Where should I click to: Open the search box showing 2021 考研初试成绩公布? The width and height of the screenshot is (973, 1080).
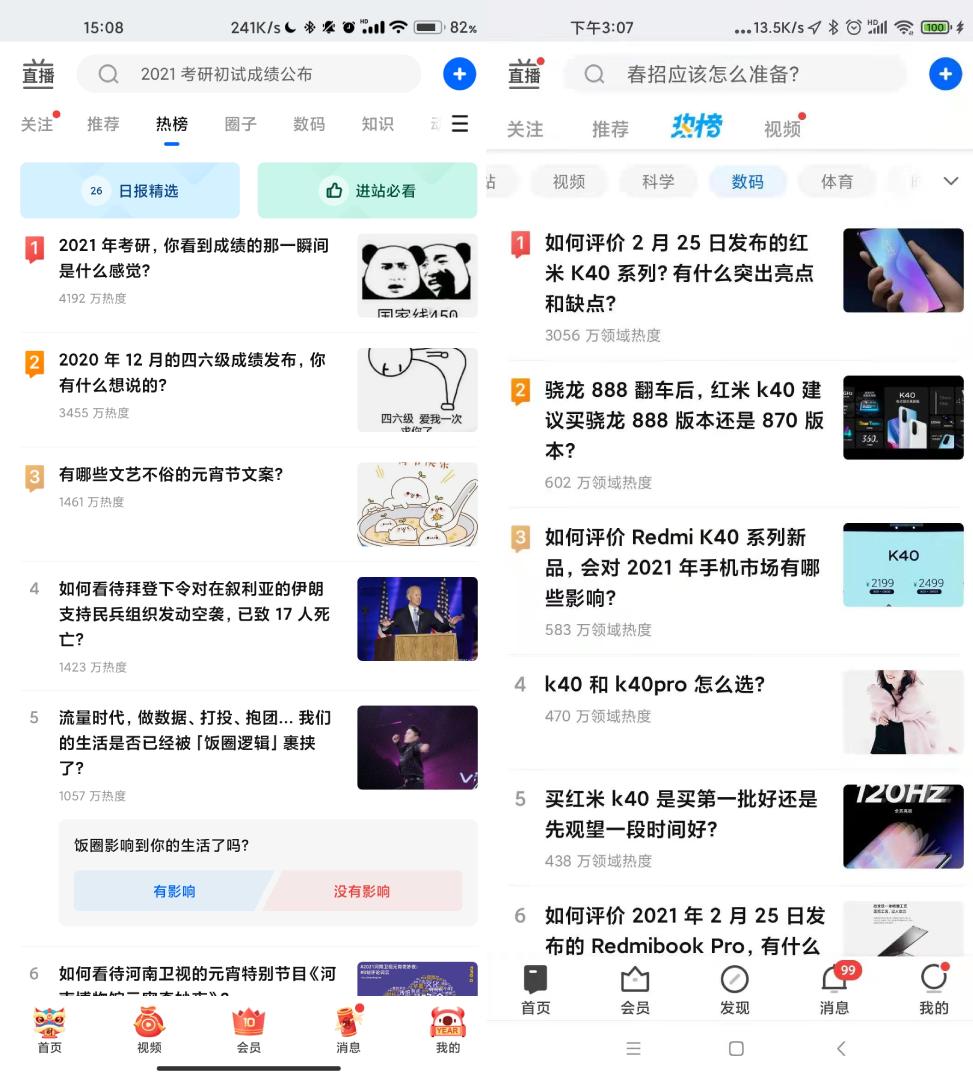(248, 74)
